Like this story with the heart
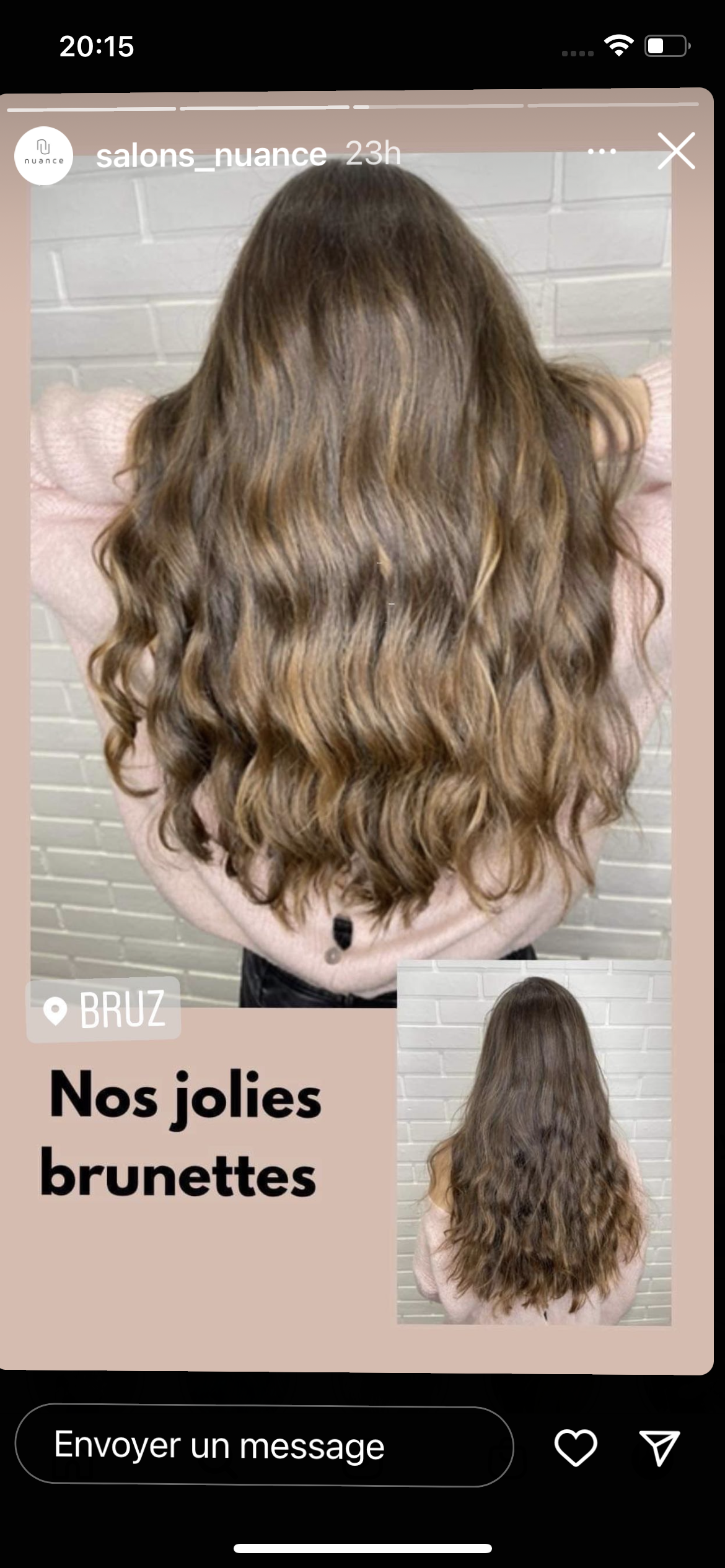This screenshot has height=1568, width=725. [x=575, y=1447]
